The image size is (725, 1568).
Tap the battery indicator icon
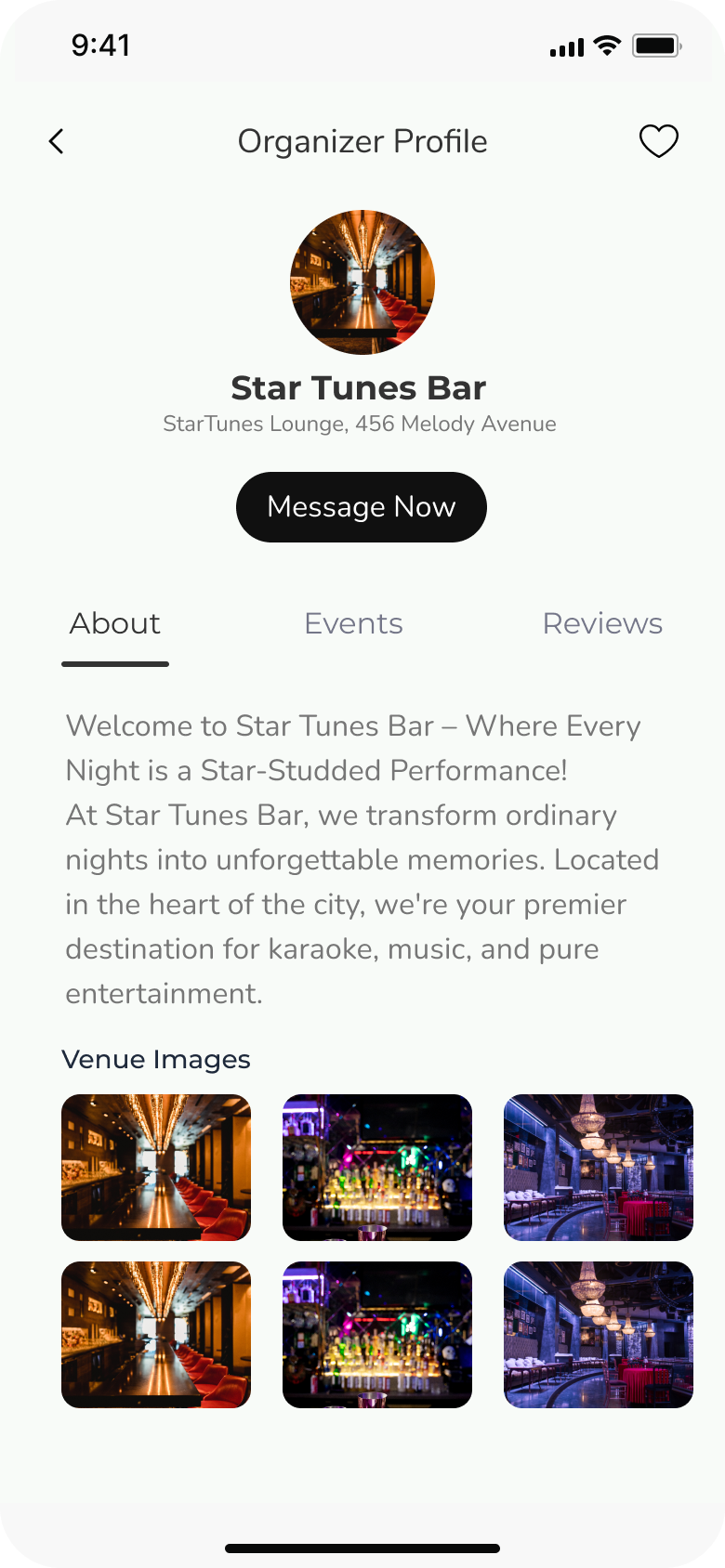pyautogui.click(x=655, y=46)
